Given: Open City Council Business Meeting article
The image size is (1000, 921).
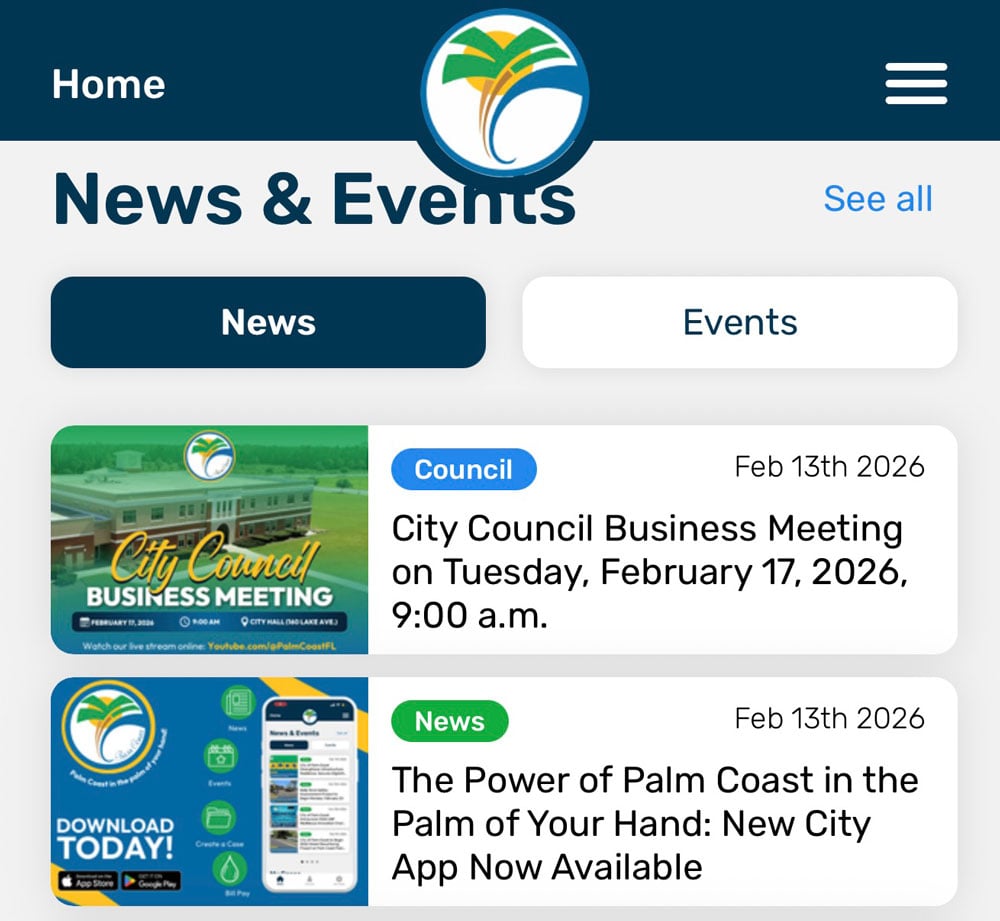Looking at the screenshot, I should 646,571.
